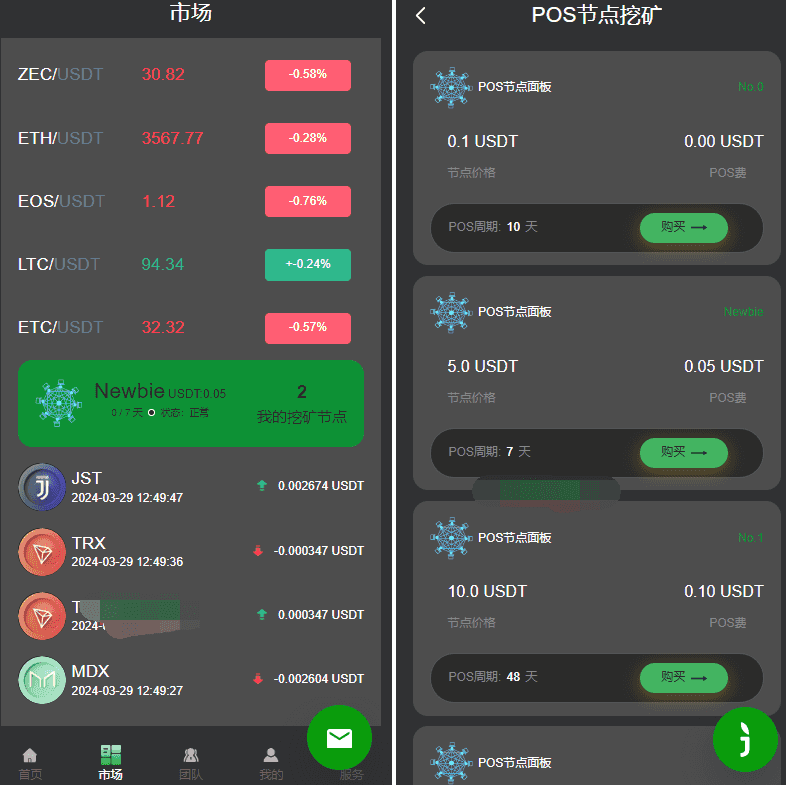Image resolution: width=786 pixels, height=785 pixels.
Task: Go back from POS节点挖矿 page
Action: pos(421,16)
